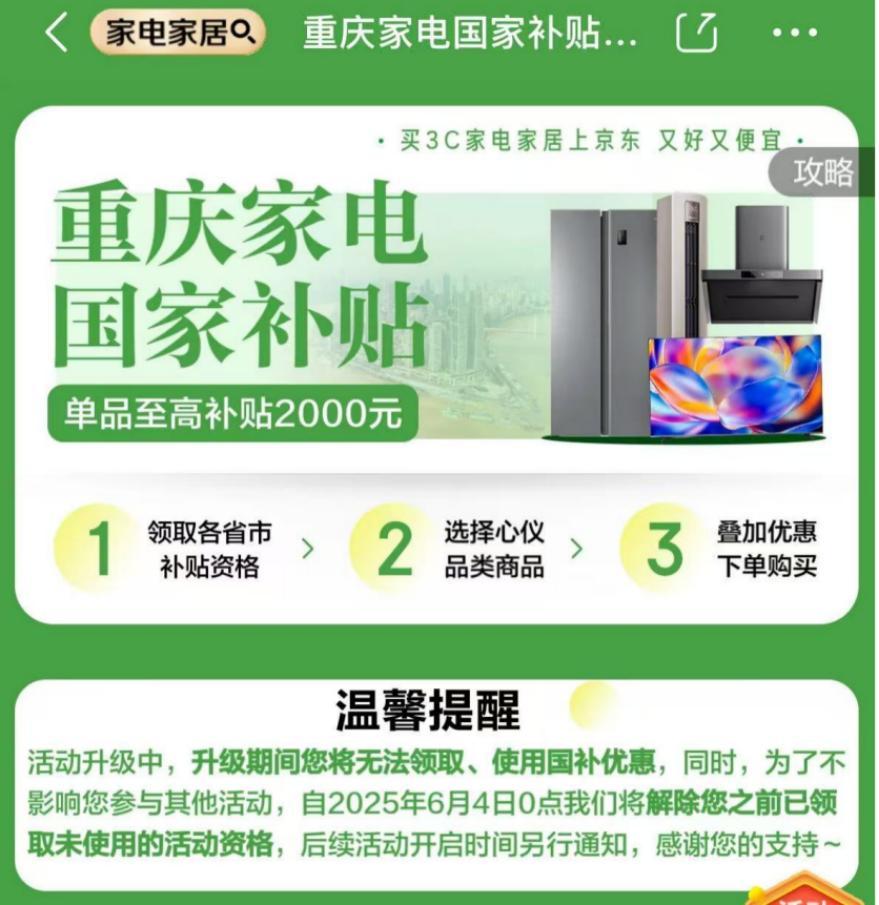
Task: Open the 攻略 guide tag
Action: 823,172
